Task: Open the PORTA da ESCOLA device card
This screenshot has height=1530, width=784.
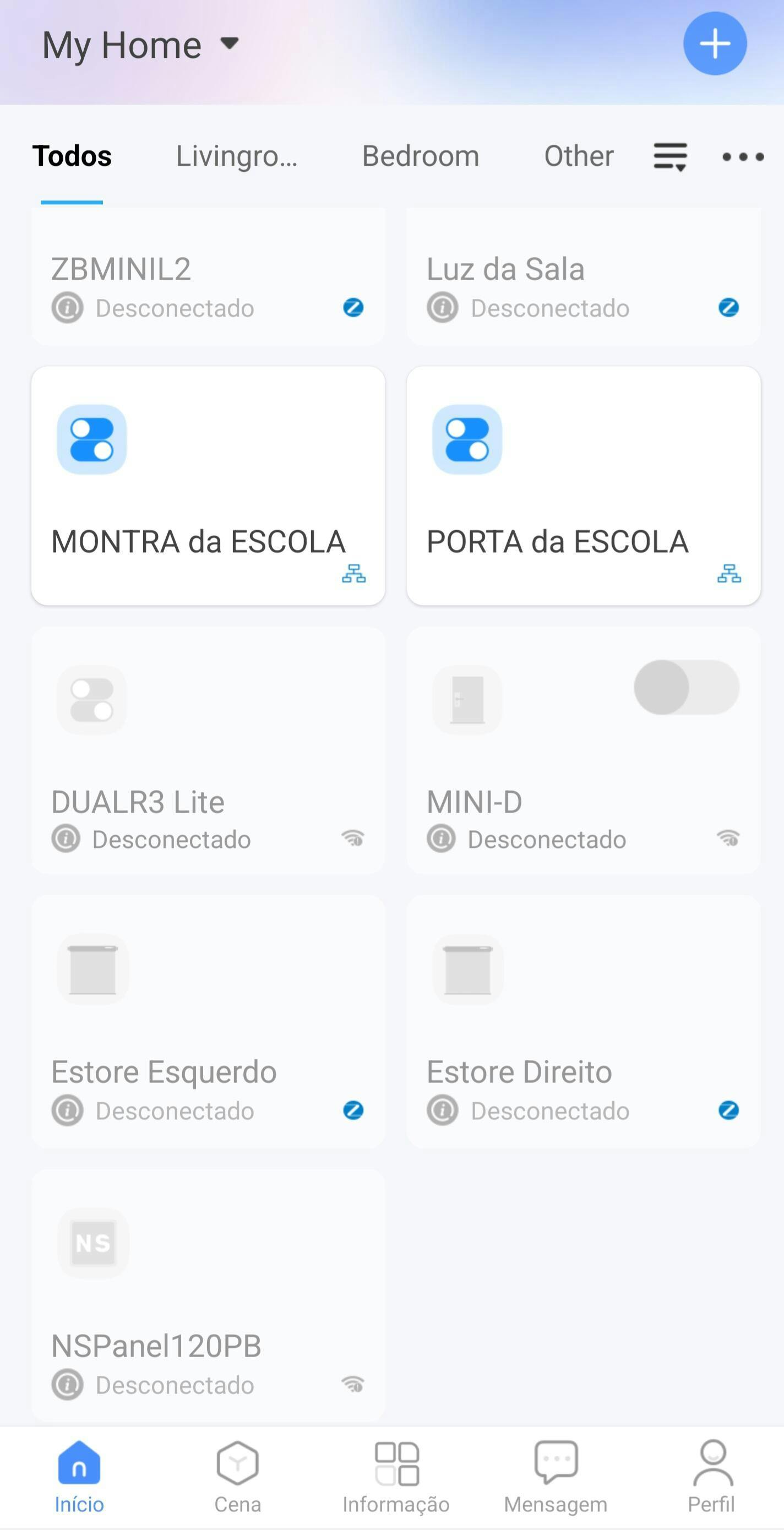Action: [x=583, y=486]
